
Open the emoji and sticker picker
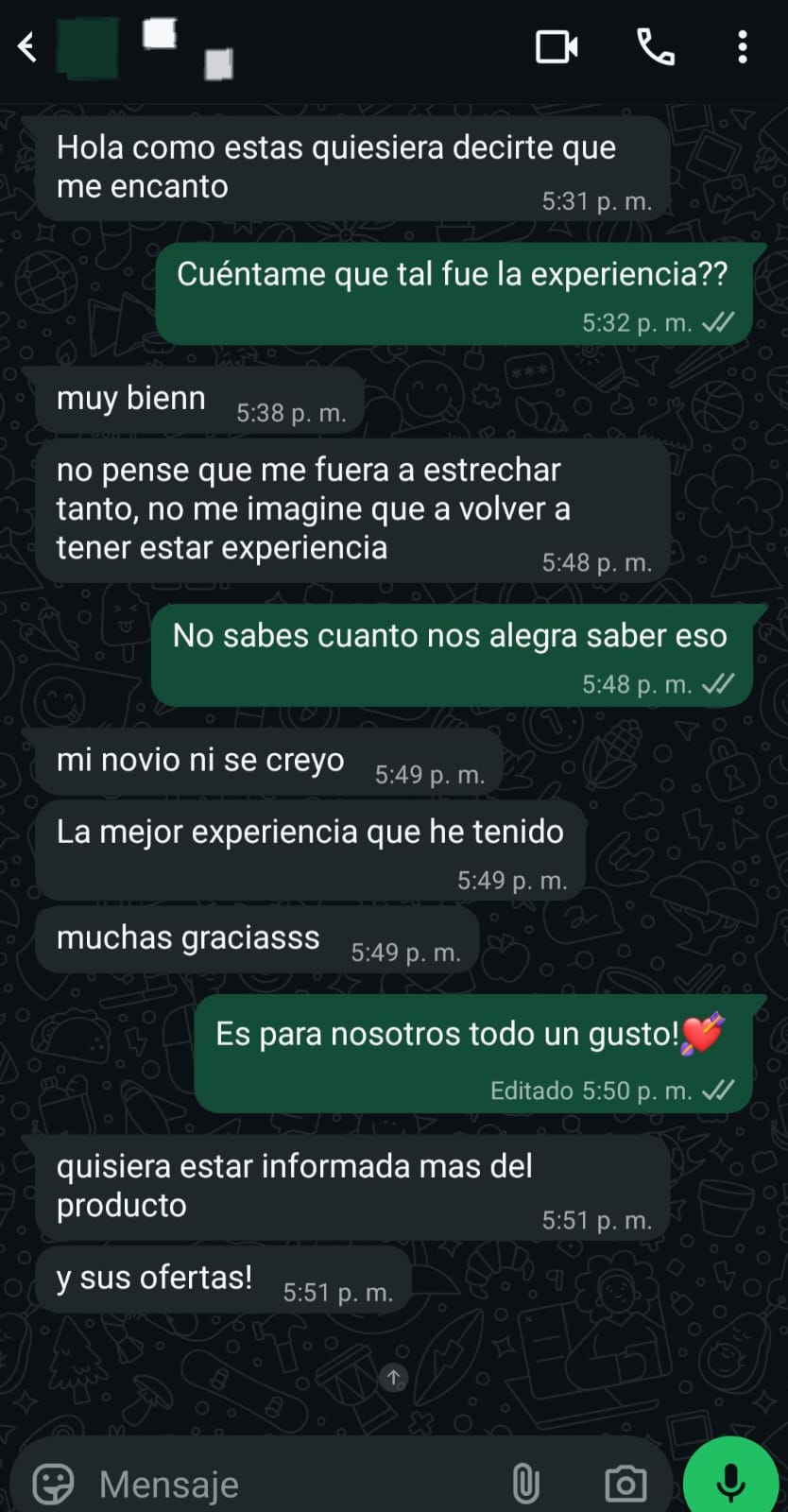pyautogui.click(x=53, y=1484)
